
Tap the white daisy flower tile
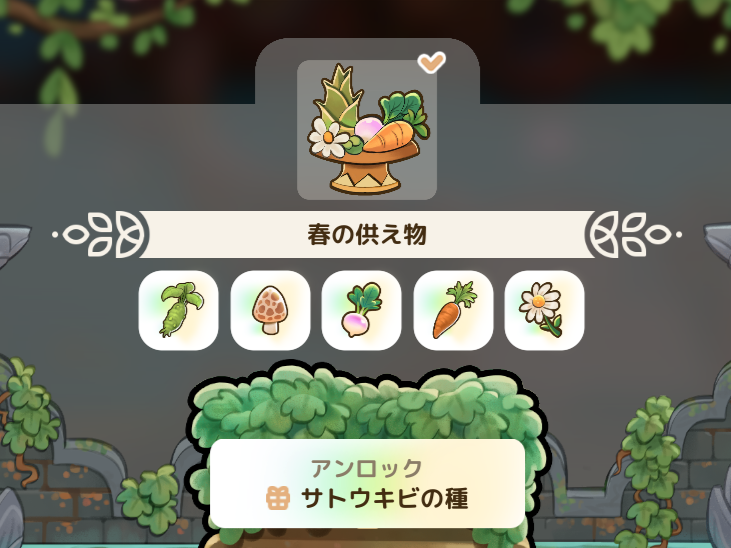[544, 310]
